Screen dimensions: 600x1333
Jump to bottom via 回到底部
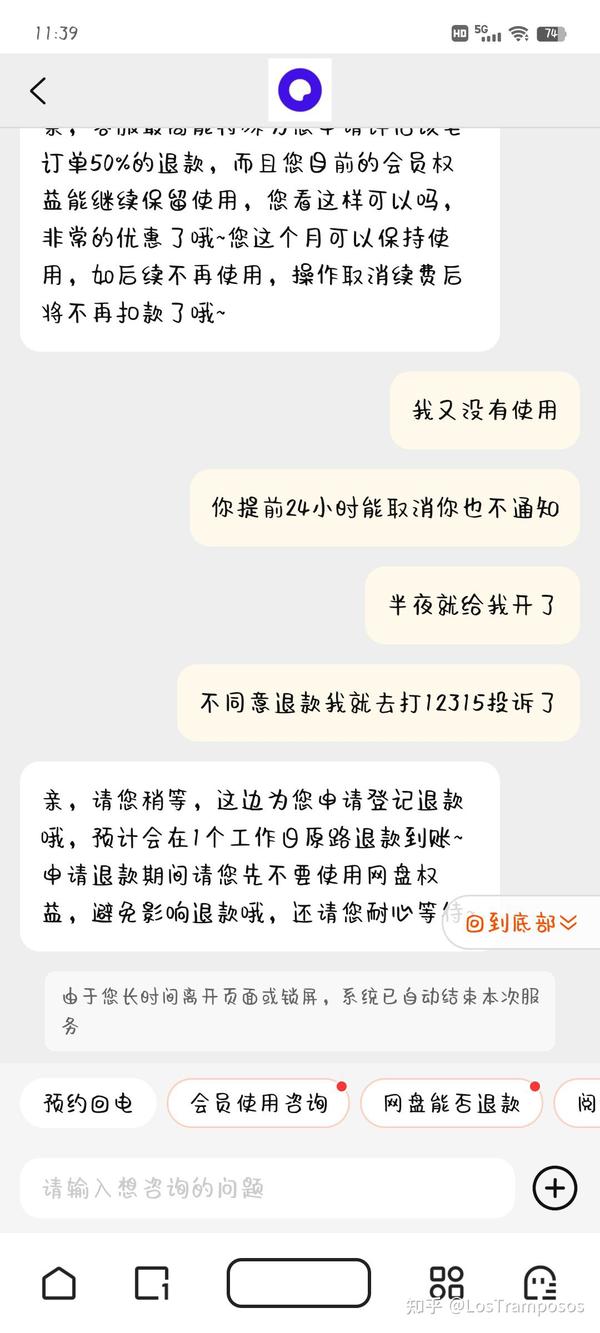tap(522, 922)
